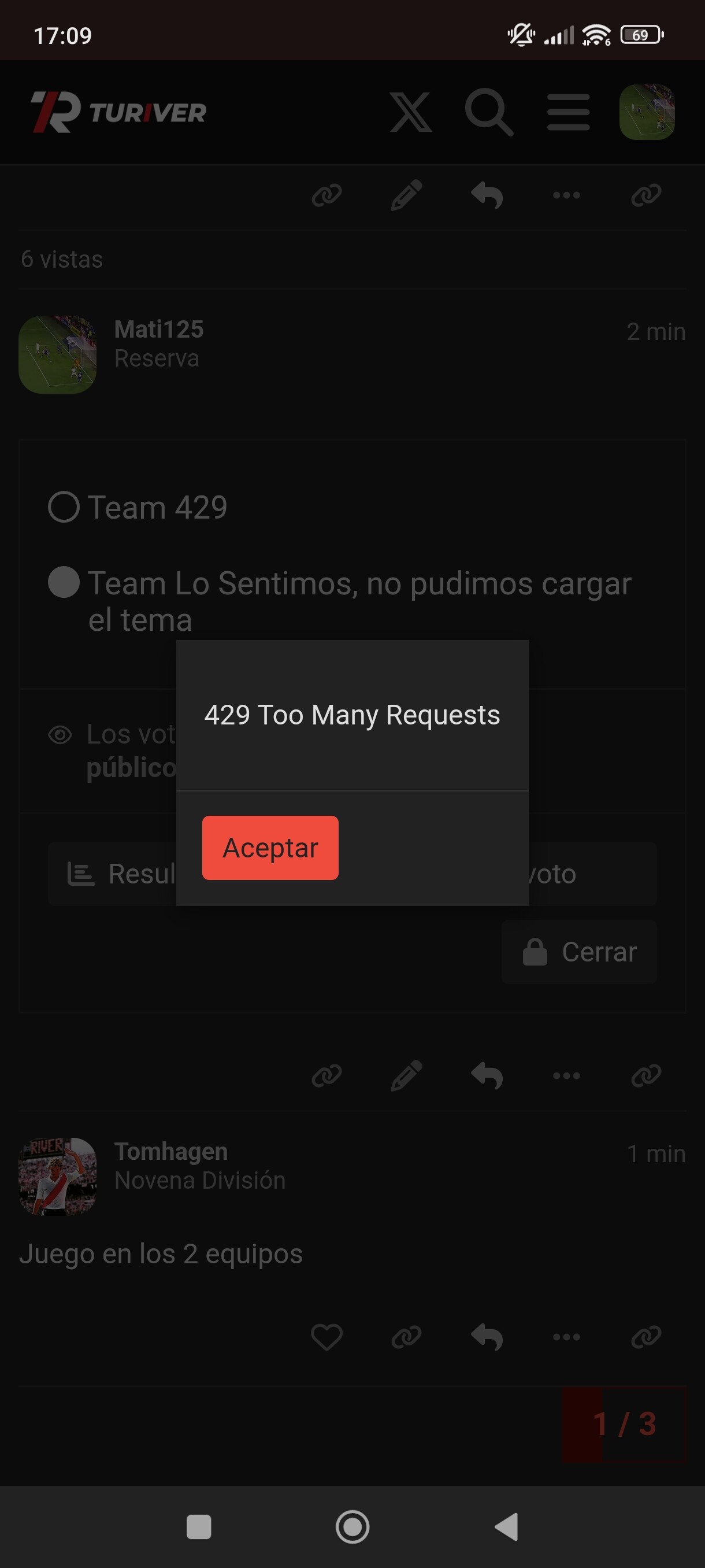Open the X (Twitter) link in the header

coord(411,112)
